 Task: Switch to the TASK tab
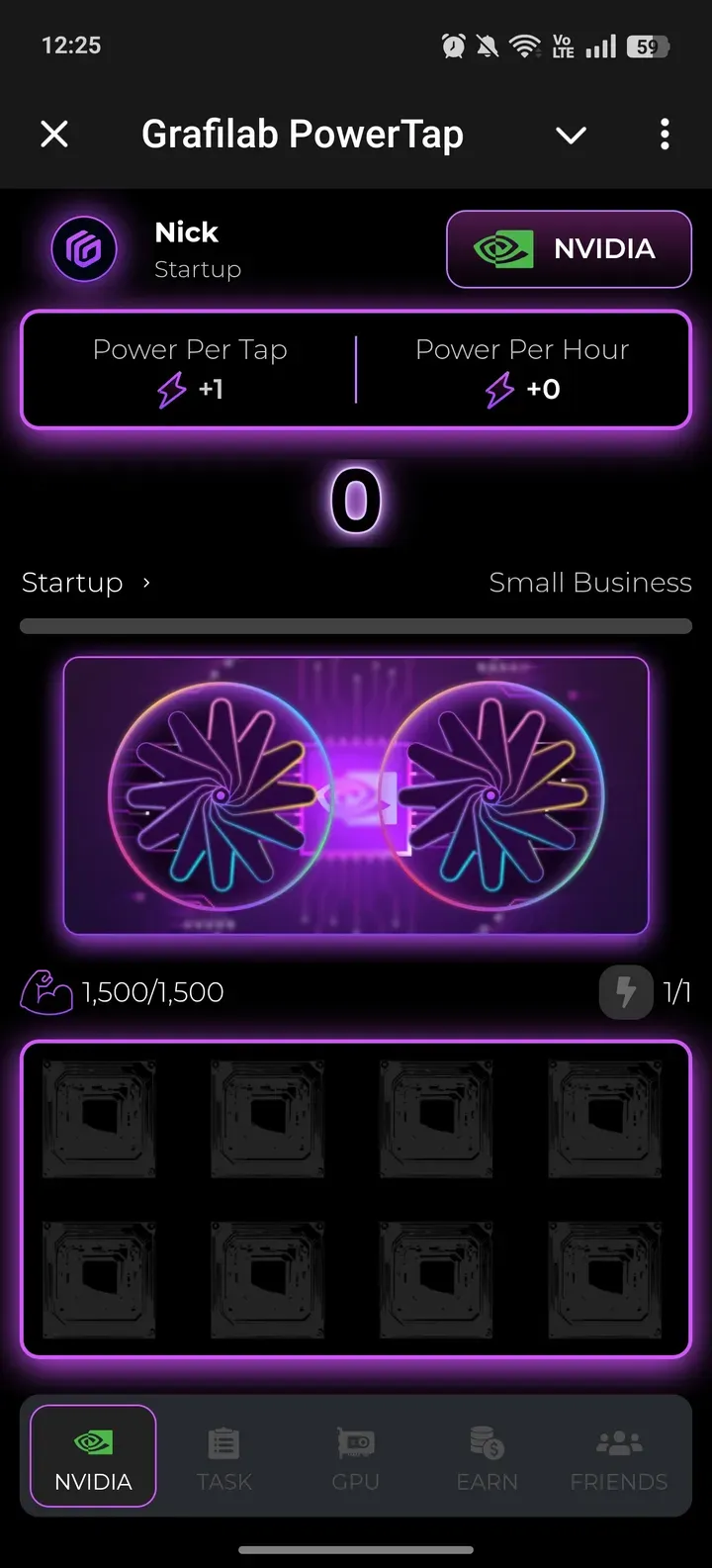click(224, 1458)
